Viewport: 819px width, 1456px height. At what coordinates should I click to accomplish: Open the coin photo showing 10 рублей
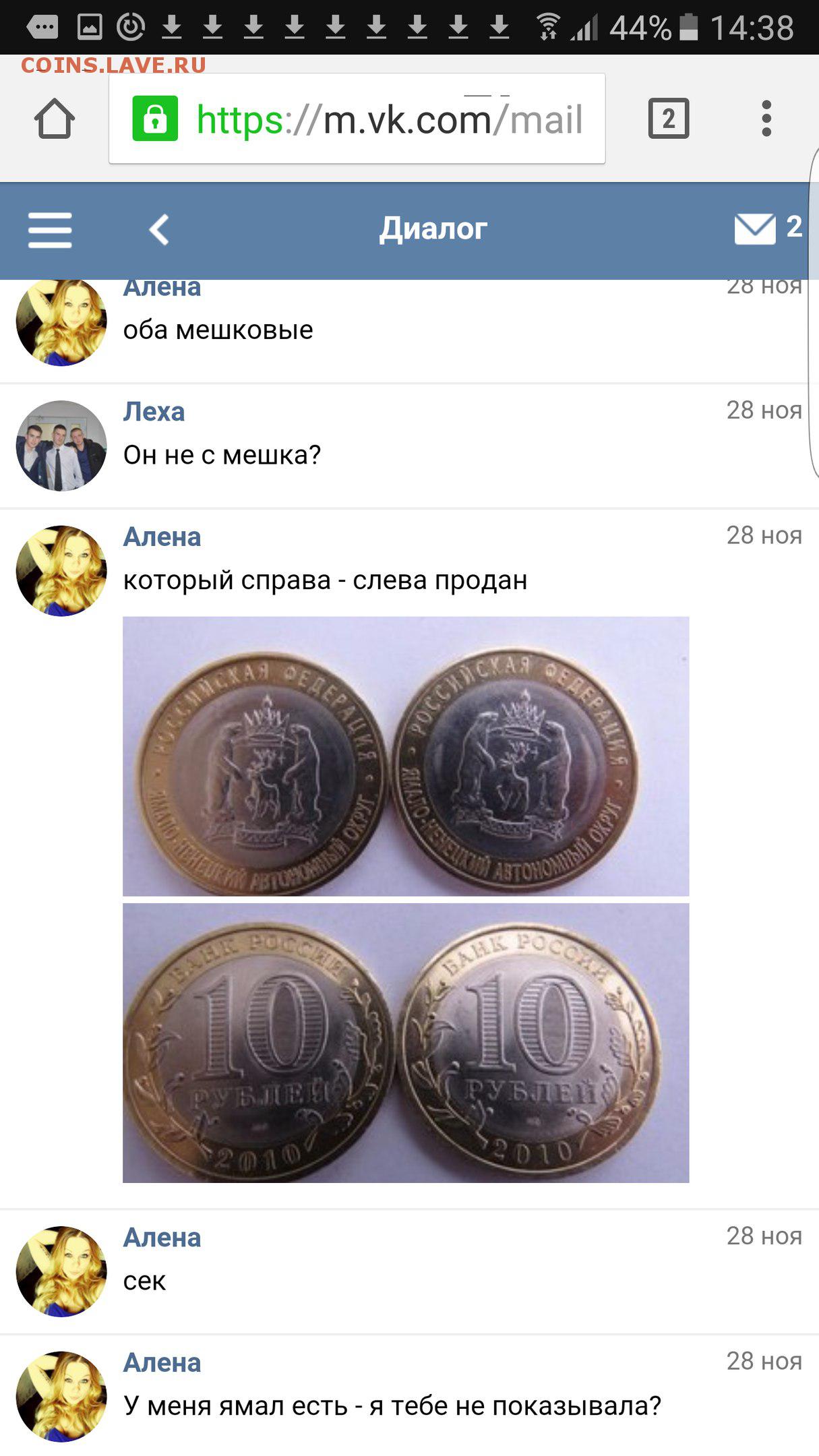pyautogui.click(x=406, y=1043)
